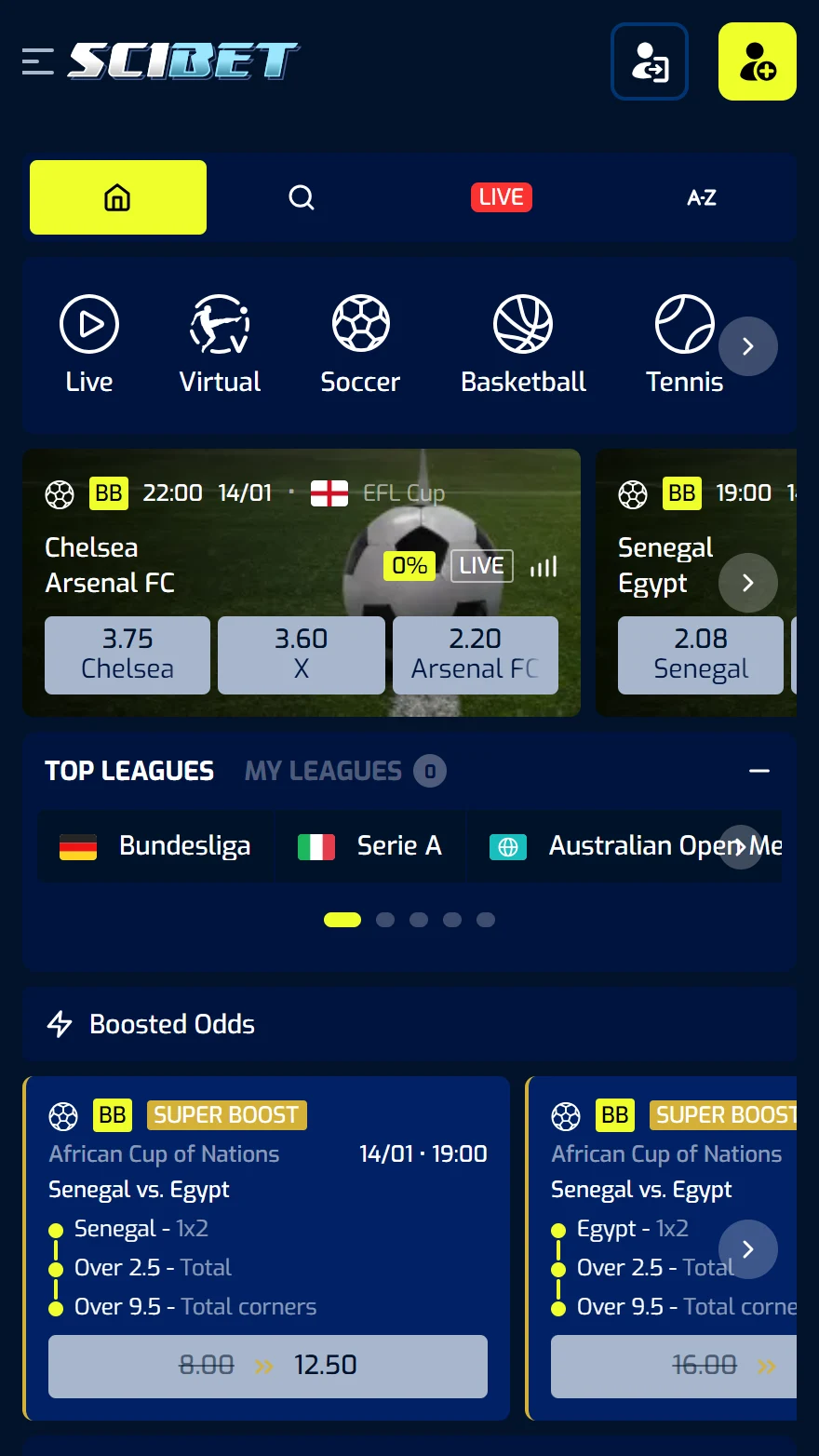
Task: Bet on Chelsea at 3.75
Action: [x=128, y=654]
